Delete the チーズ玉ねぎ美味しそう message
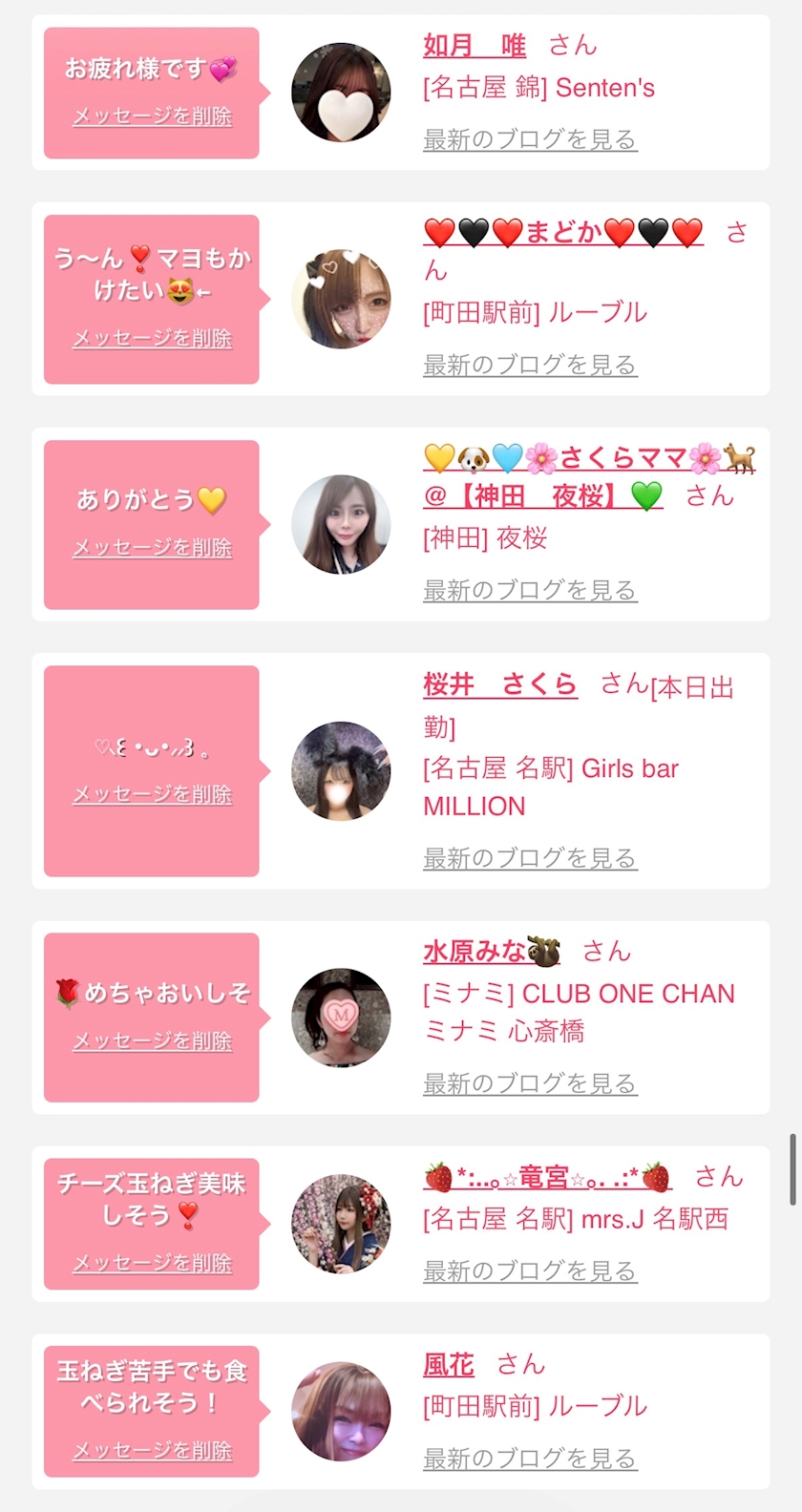Image resolution: width=802 pixels, height=1512 pixels. tap(152, 1263)
